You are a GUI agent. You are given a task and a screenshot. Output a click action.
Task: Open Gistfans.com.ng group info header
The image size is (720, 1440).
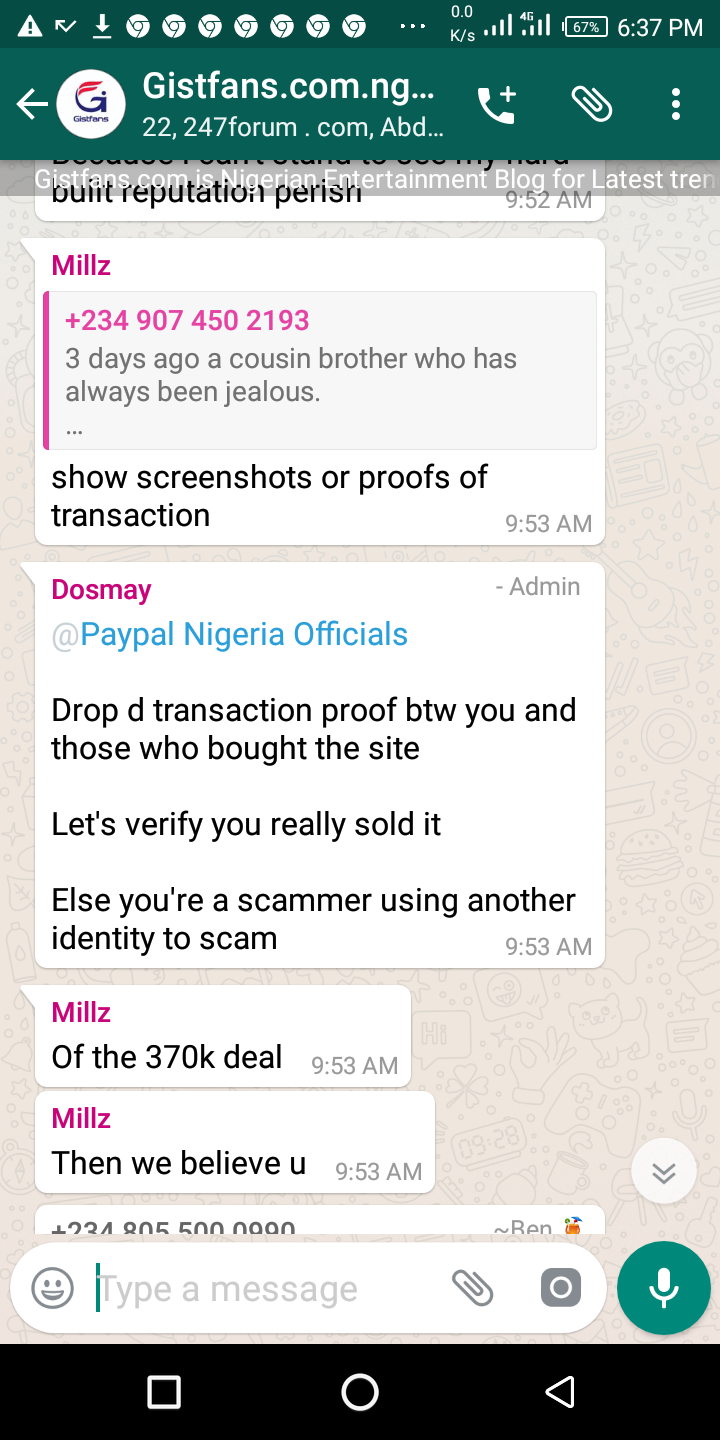[x=290, y=104]
